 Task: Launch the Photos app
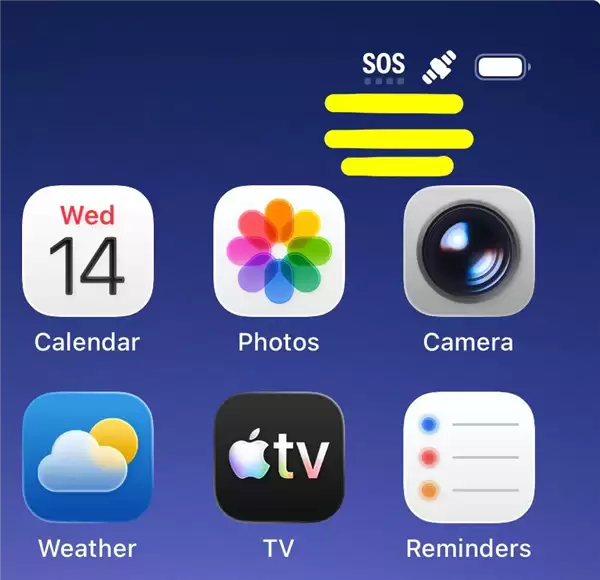(279, 251)
